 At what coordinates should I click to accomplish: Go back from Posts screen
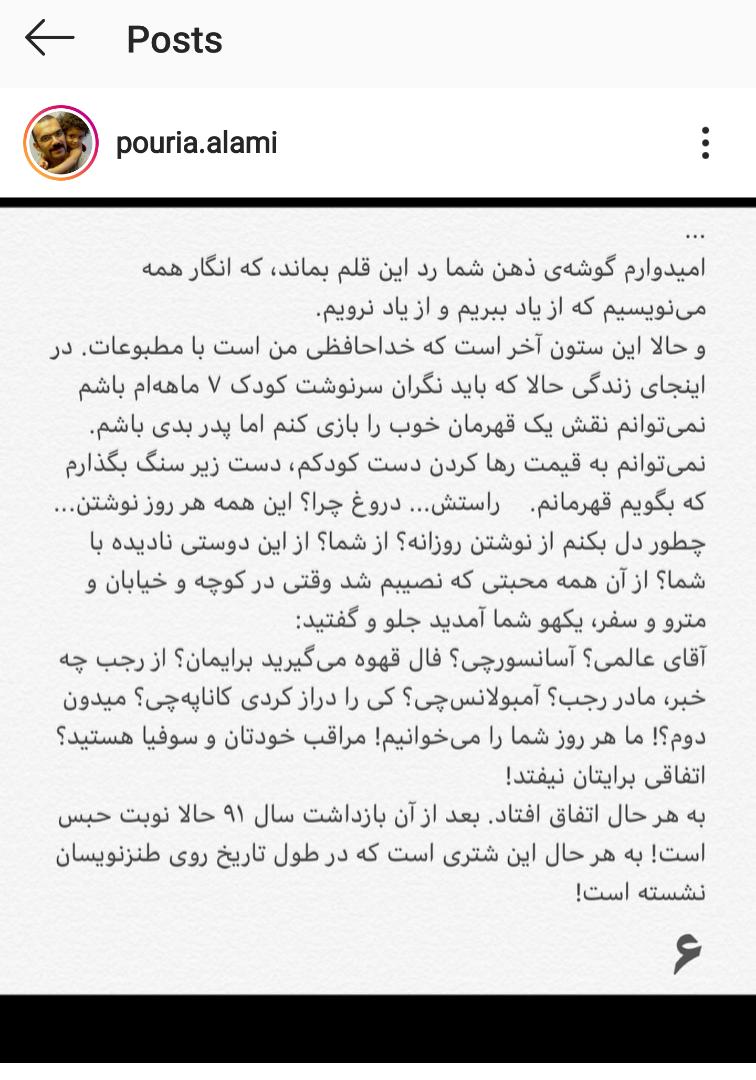click(x=49, y=39)
